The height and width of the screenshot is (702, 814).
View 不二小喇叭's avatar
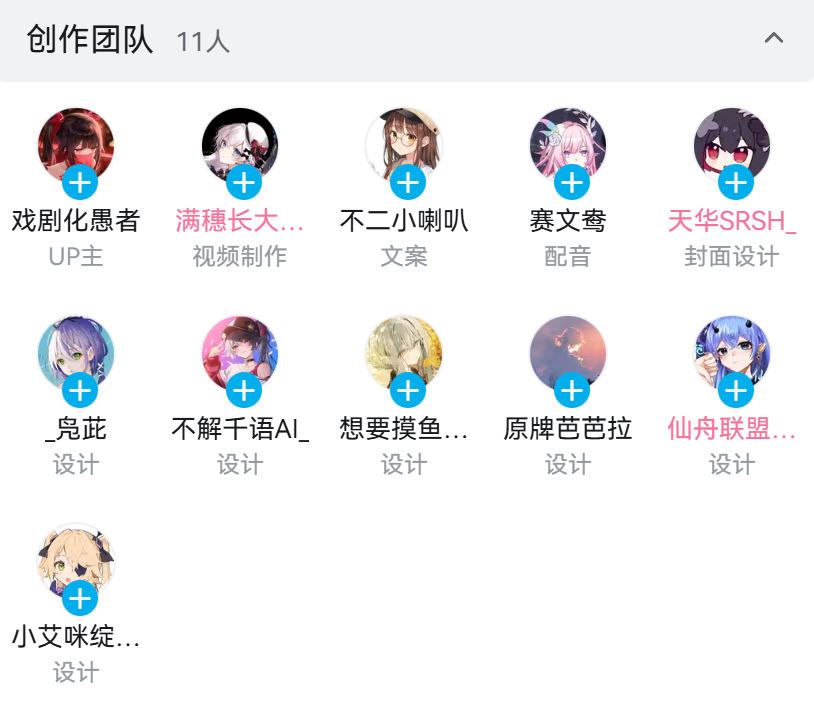point(403,140)
